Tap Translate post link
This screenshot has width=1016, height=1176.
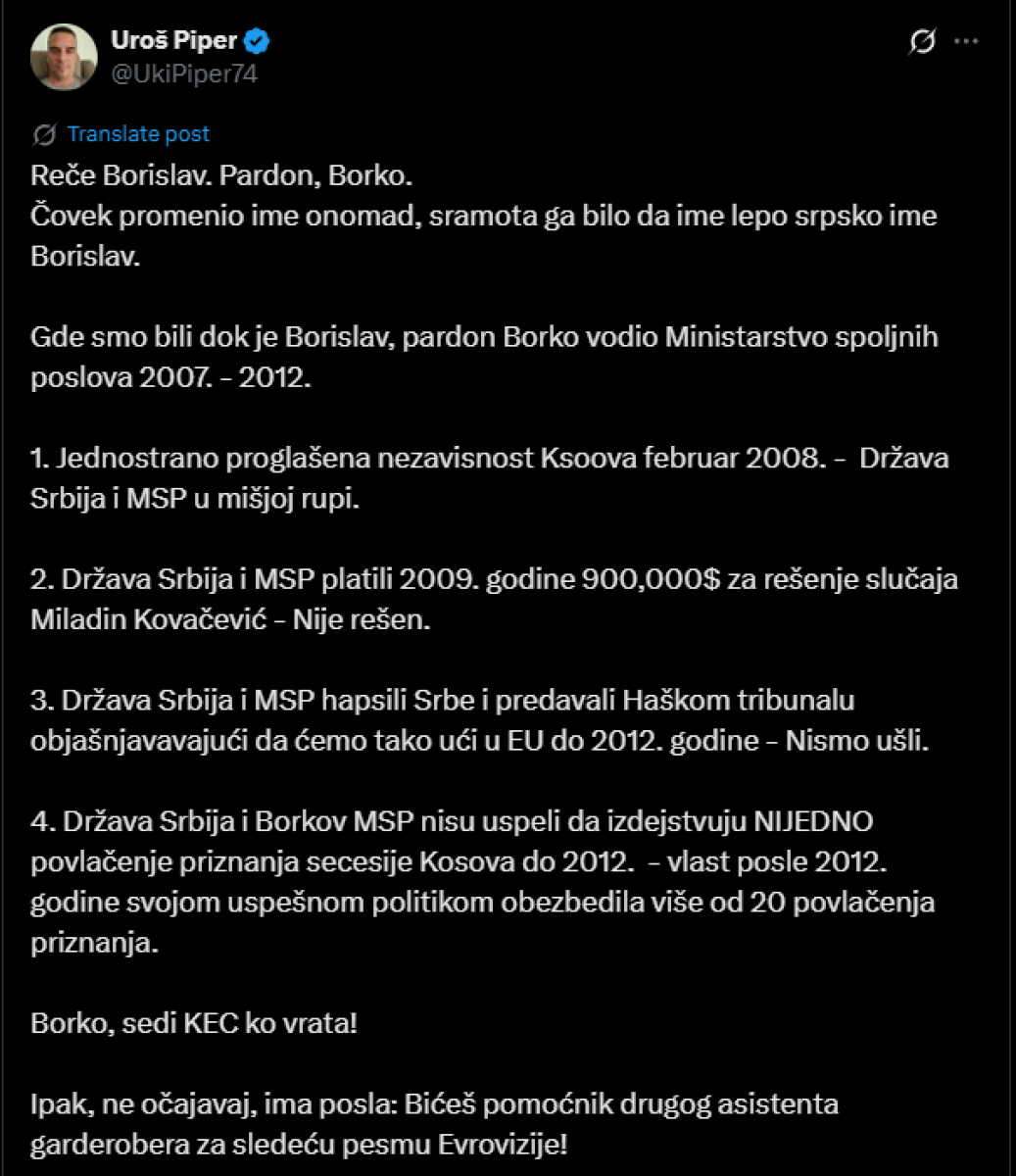click(x=138, y=134)
